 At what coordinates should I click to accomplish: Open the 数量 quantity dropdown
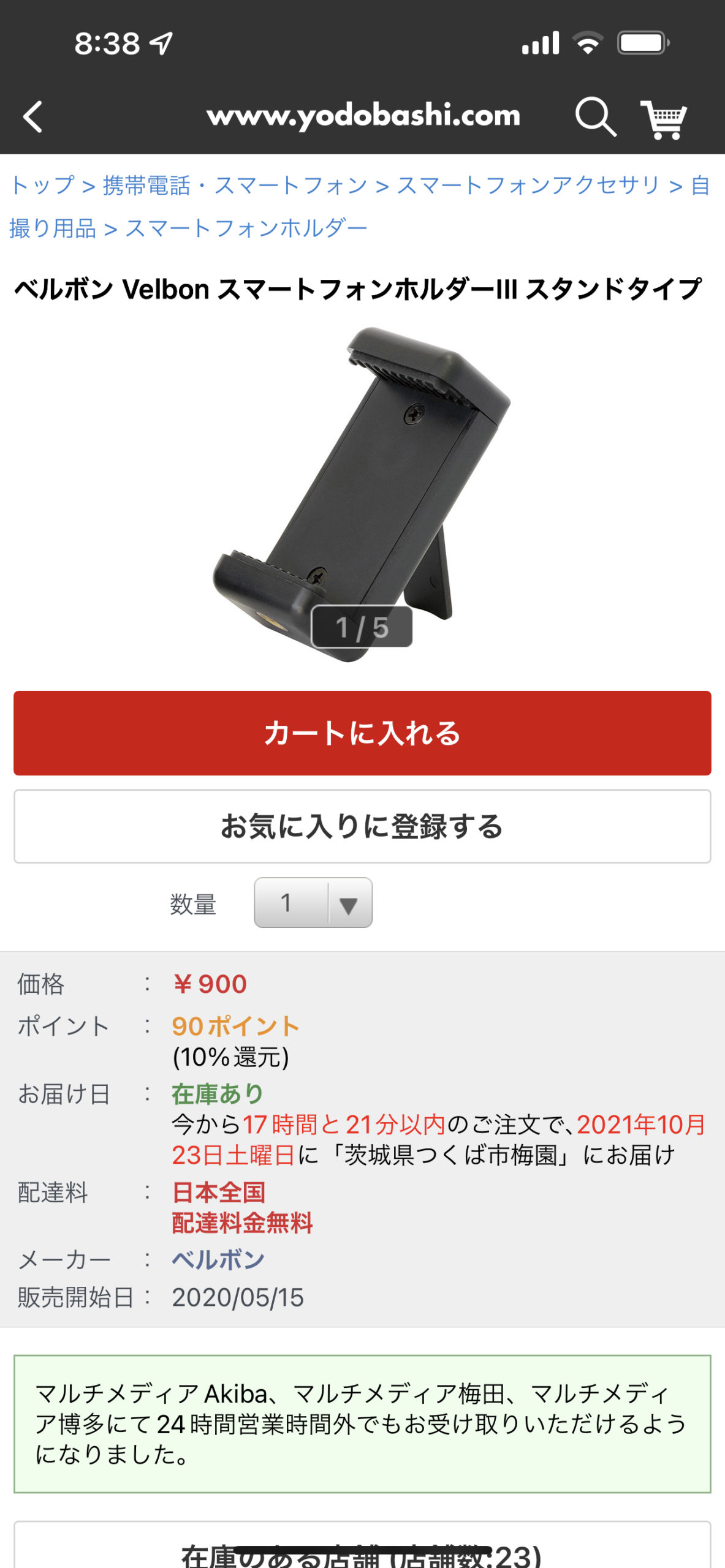click(313, 903)
